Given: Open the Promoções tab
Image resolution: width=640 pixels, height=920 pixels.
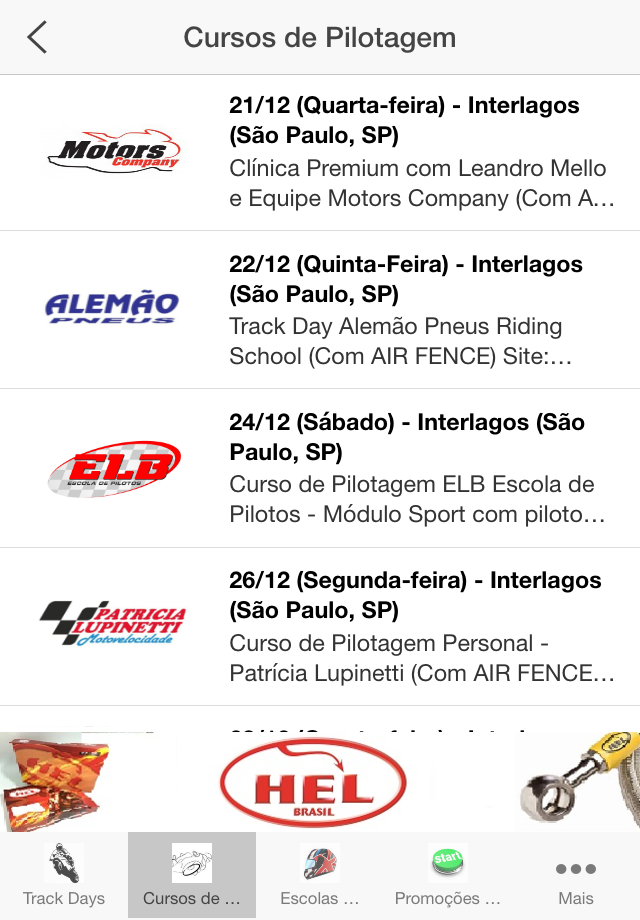Looking at the screenshot, I should pyautogui.click(x=448, y=875).
